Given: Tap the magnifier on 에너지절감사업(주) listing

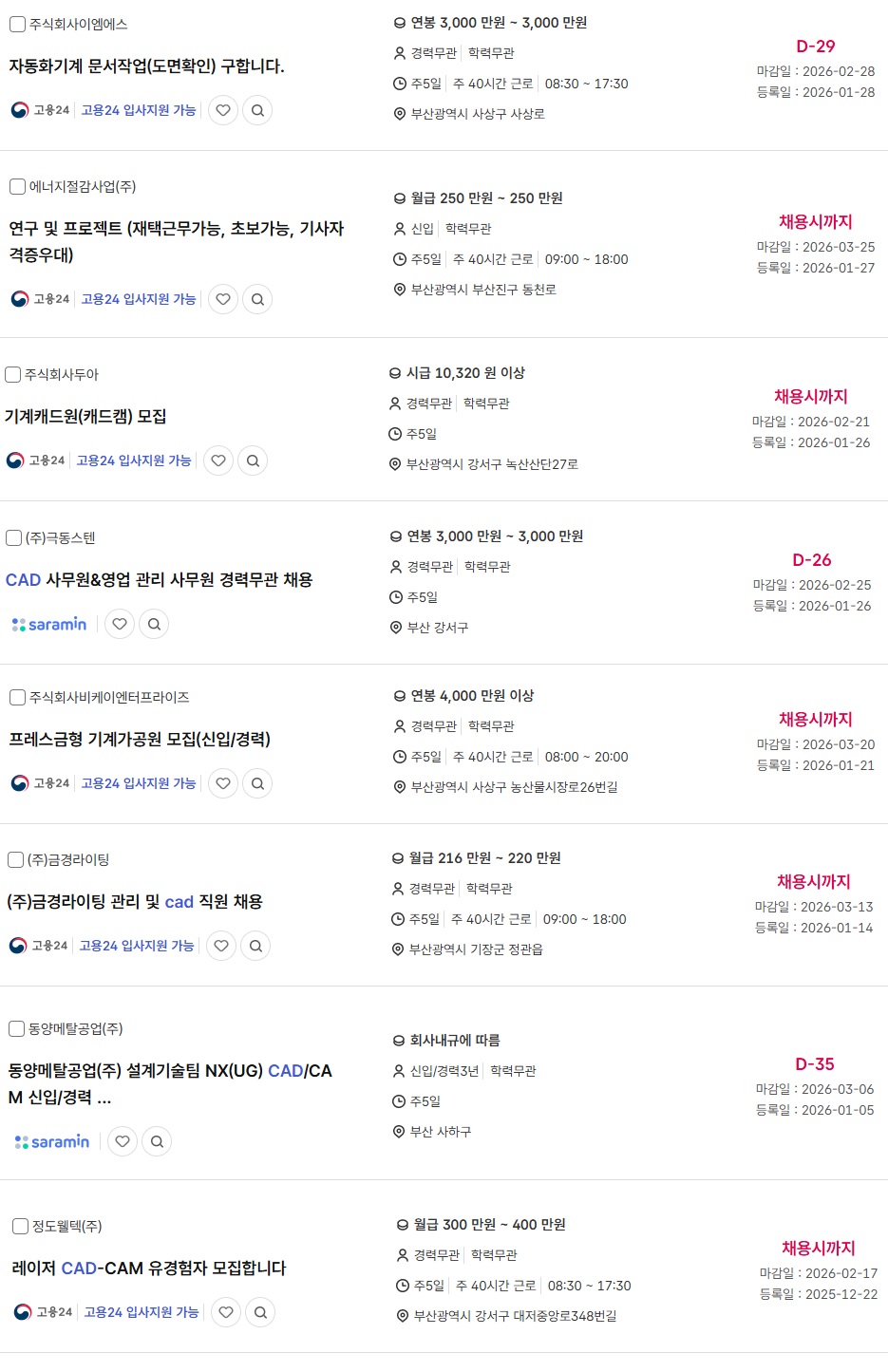Looking at the screenshot, I should point(257,299).
